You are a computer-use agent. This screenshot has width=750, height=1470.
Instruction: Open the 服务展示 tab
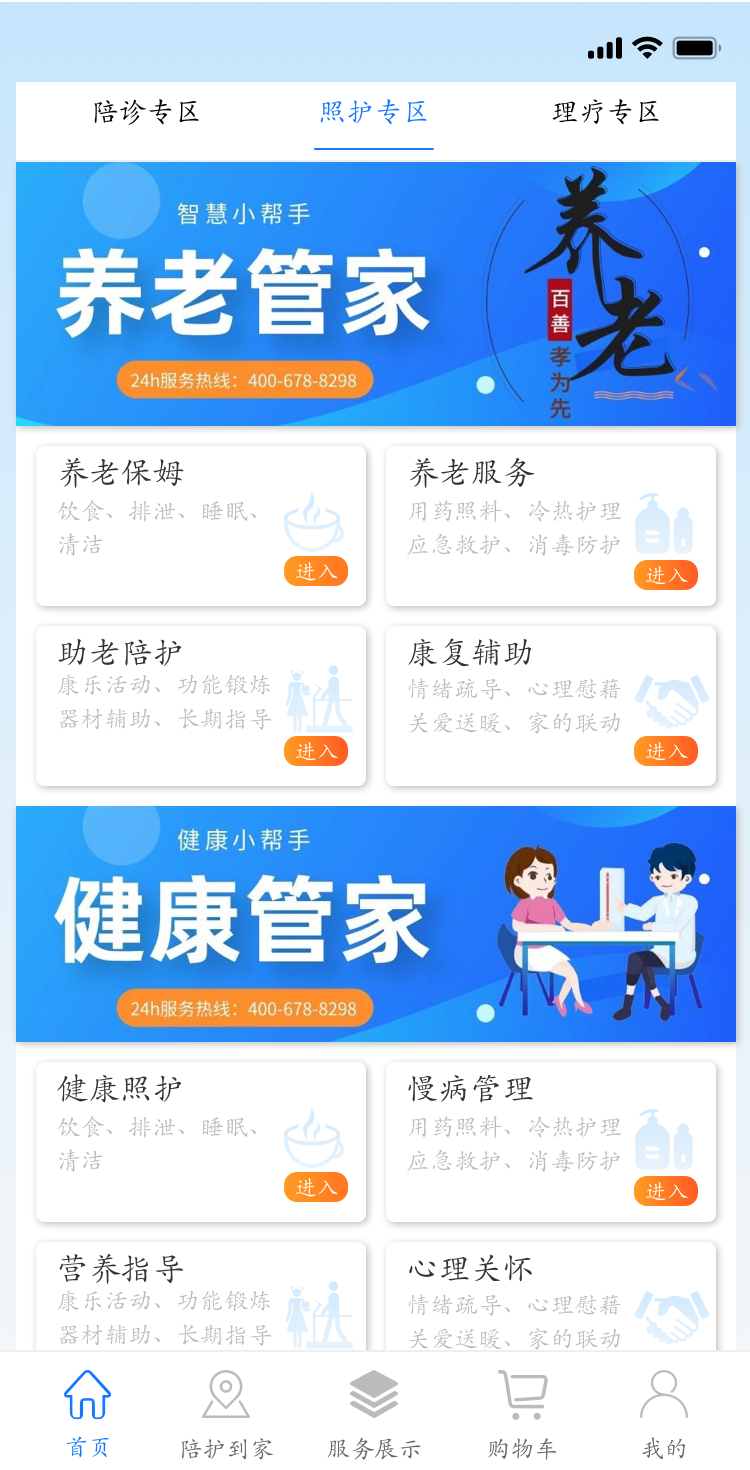tap(374, 1413)
